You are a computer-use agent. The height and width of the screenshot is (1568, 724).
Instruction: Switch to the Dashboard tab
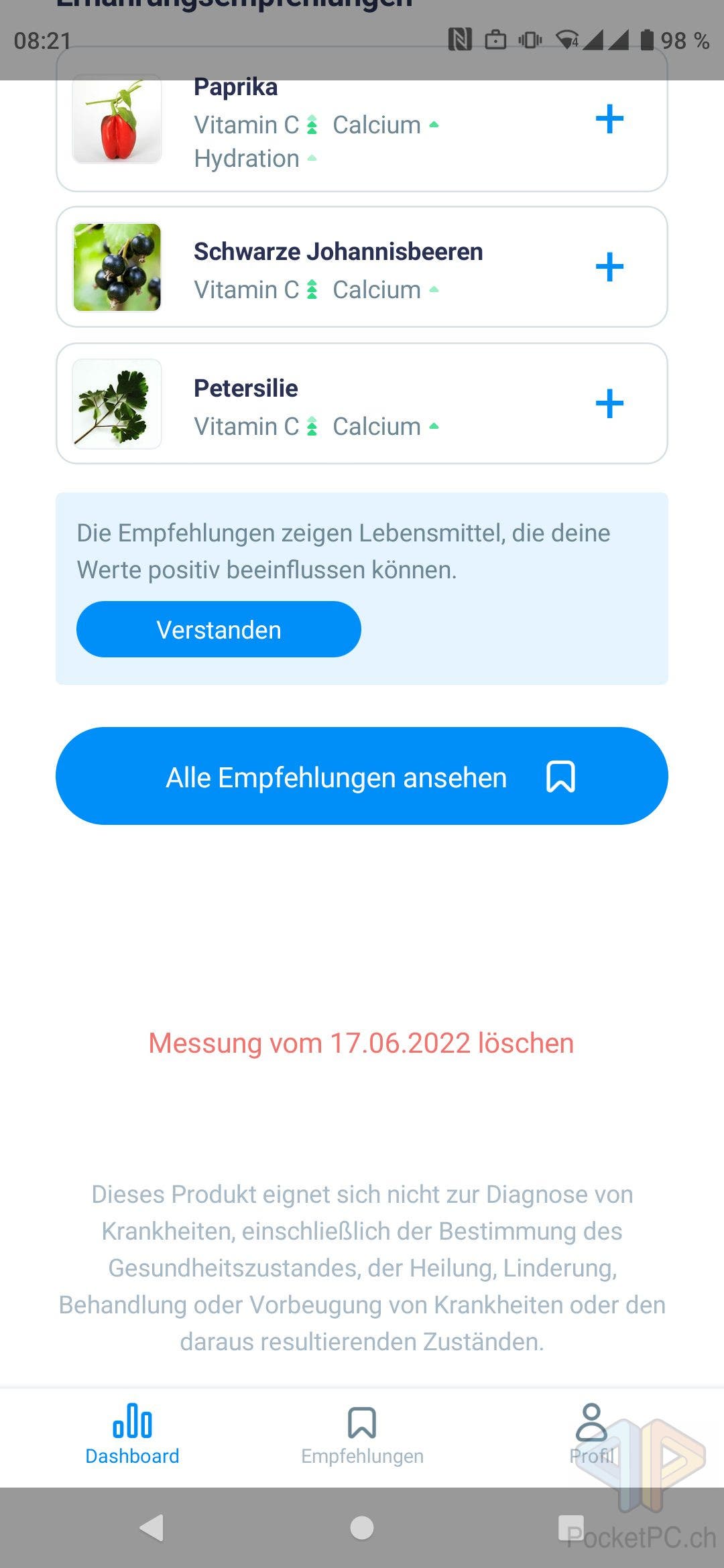[132, 1435]
